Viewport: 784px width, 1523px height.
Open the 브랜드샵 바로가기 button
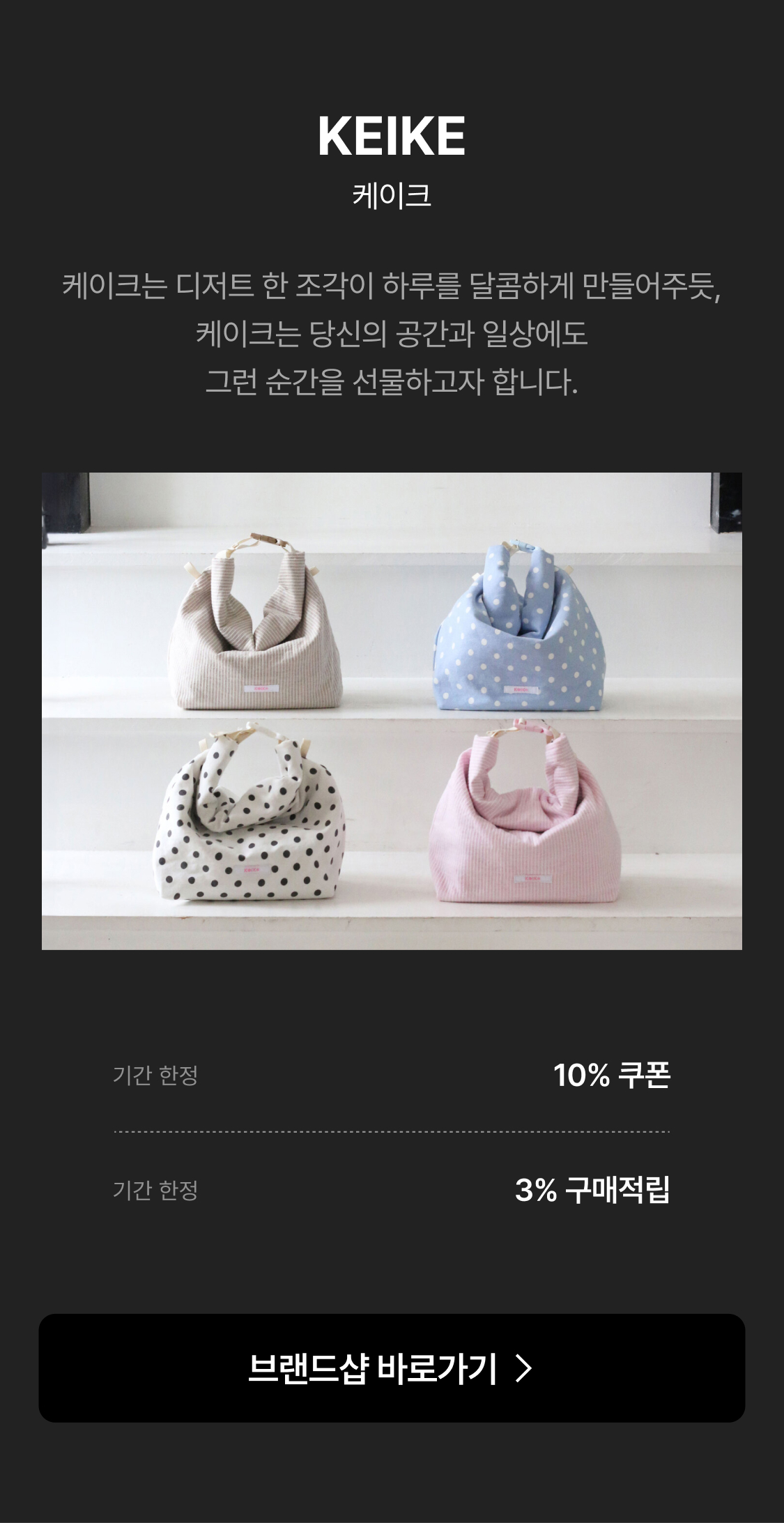tap(392, 1368)
